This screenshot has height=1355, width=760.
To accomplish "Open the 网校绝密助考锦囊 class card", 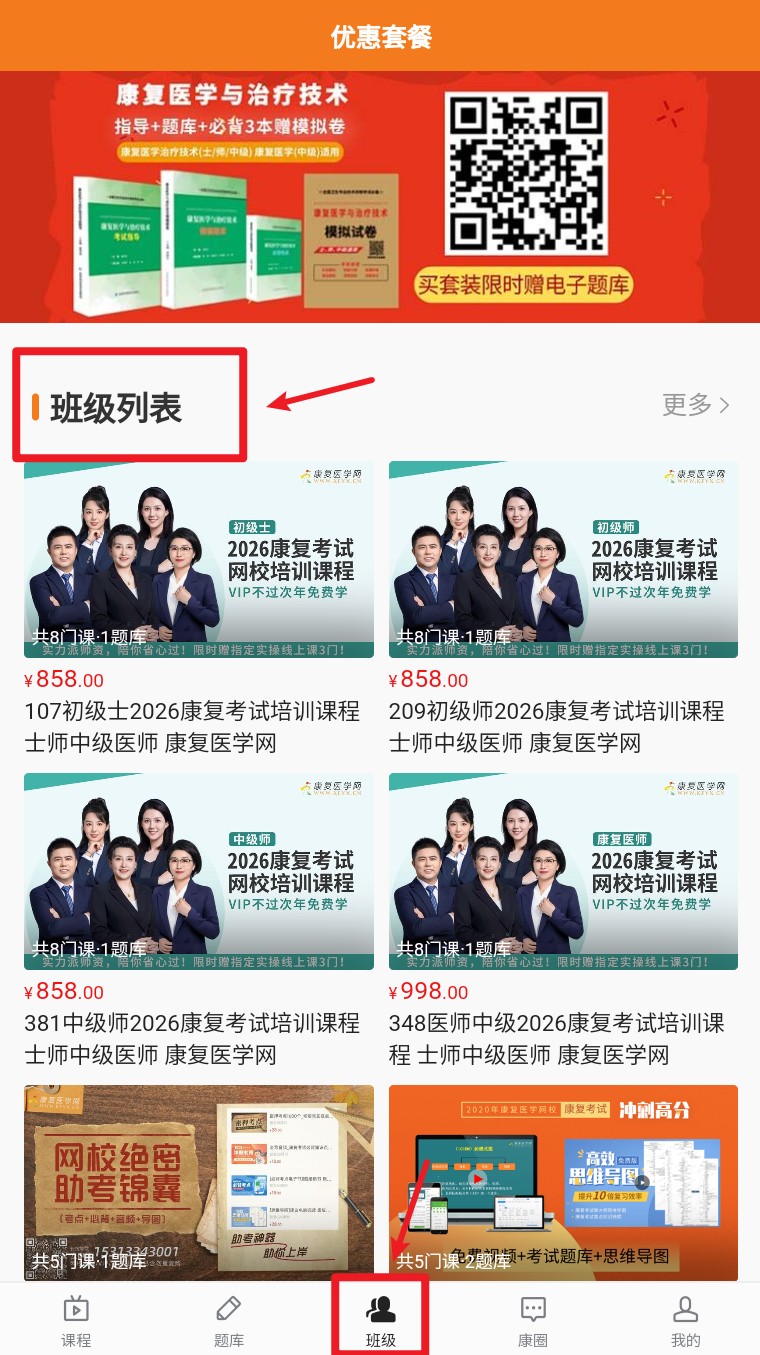I will pyautogui.click(x=199, y=1182).
